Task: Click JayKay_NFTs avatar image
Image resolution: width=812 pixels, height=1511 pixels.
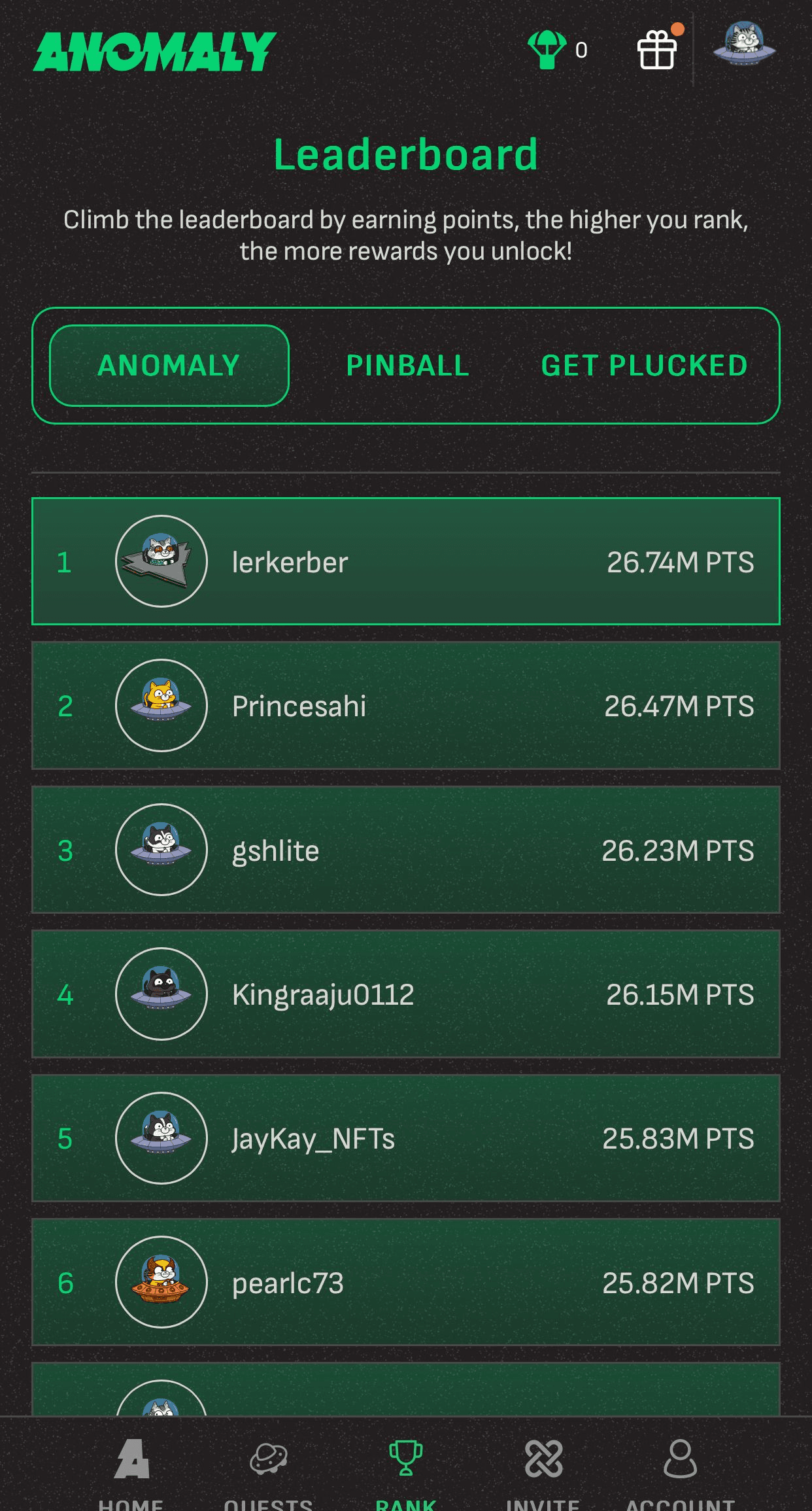Action: [x=161, y=1139]
